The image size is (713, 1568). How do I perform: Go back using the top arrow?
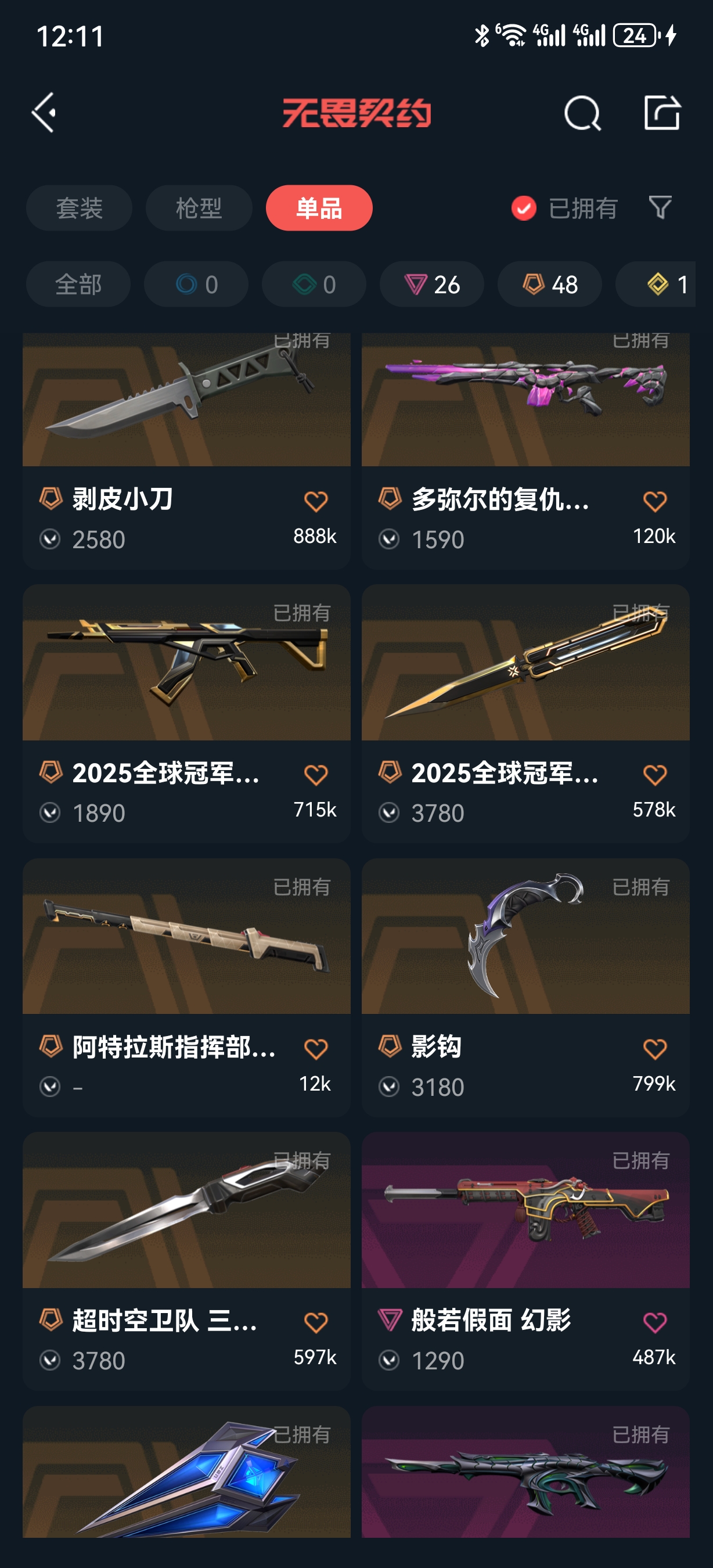[x=44, y=113]
